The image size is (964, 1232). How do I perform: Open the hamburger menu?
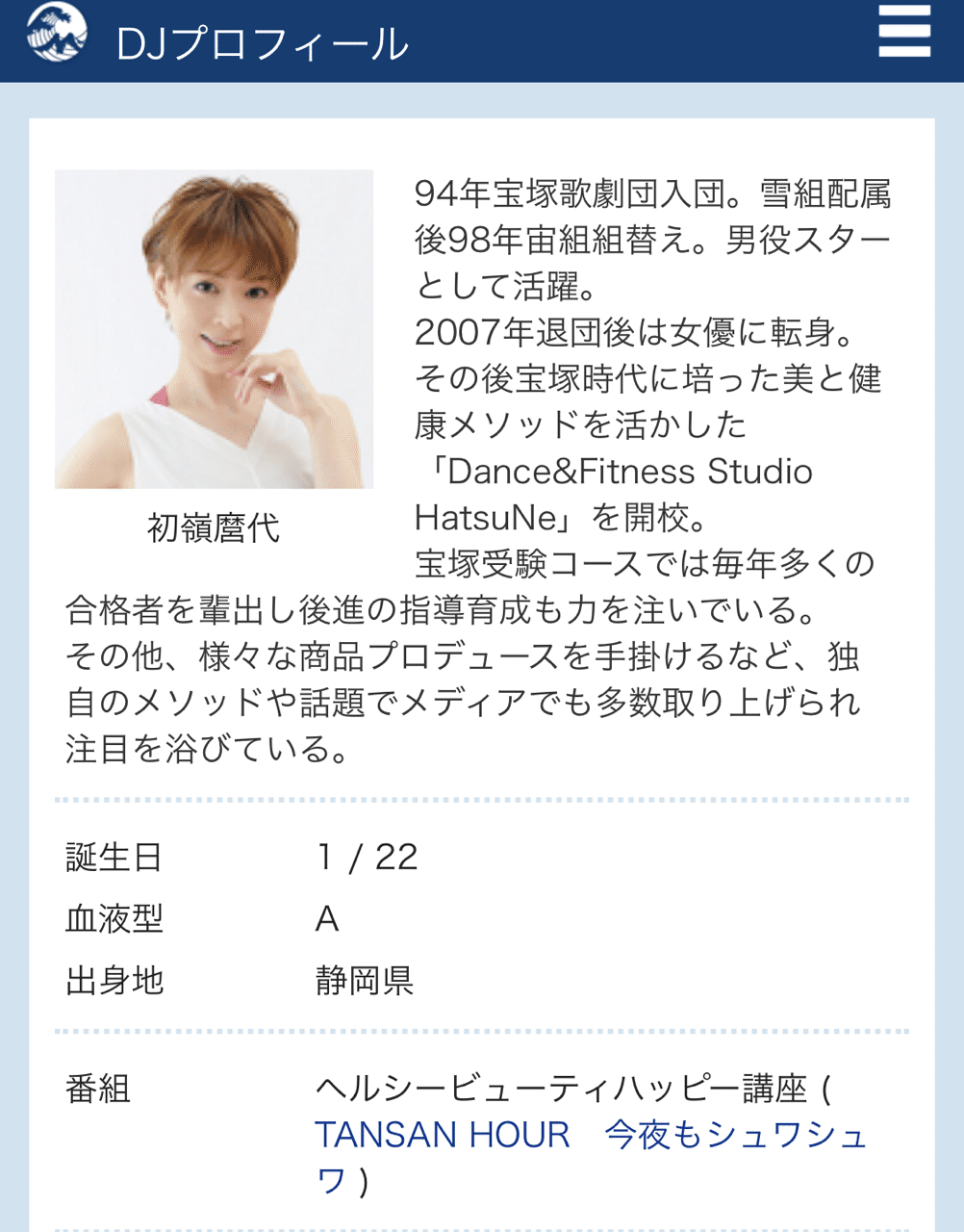(x=904, y=33)
